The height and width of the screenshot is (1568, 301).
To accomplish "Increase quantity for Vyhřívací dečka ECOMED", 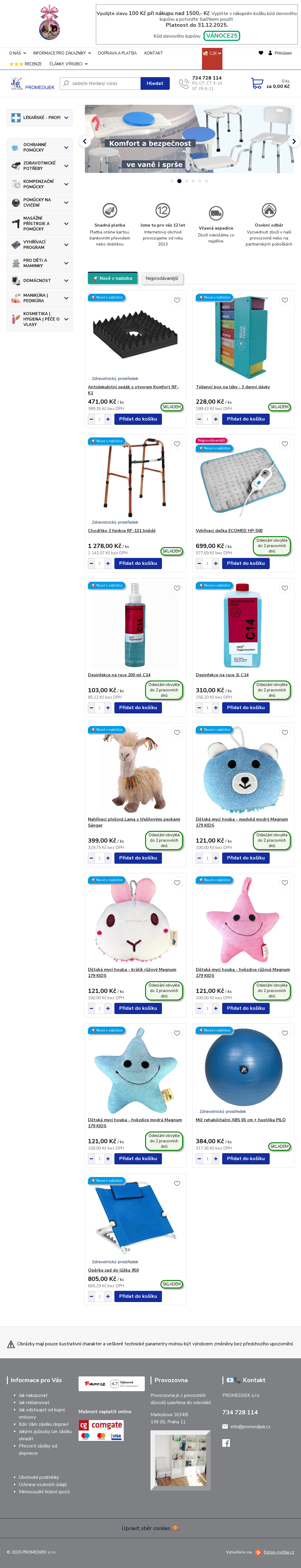I will 216,564.
